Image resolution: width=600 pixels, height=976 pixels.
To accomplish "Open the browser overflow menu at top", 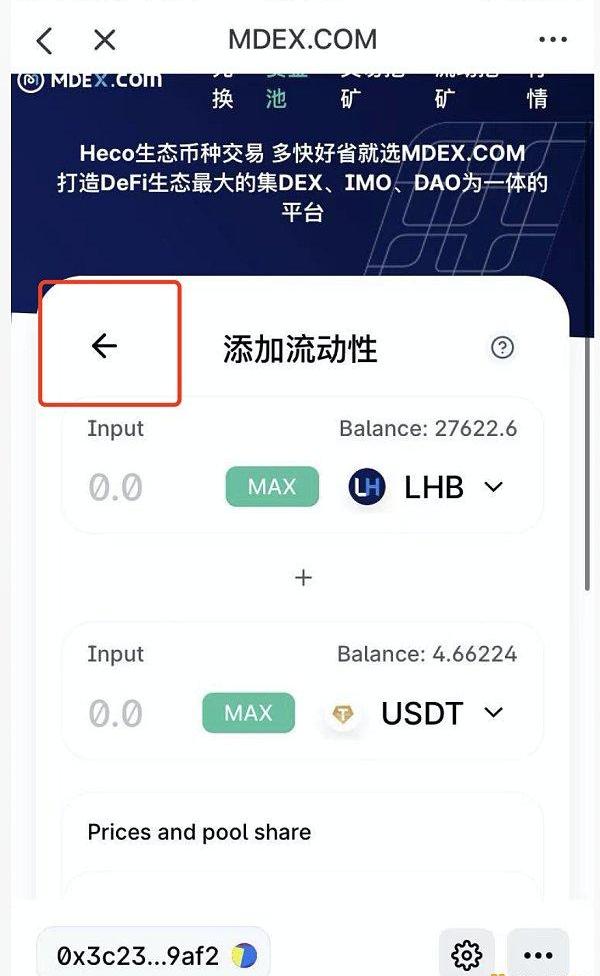I will click(x=552, y=40).
